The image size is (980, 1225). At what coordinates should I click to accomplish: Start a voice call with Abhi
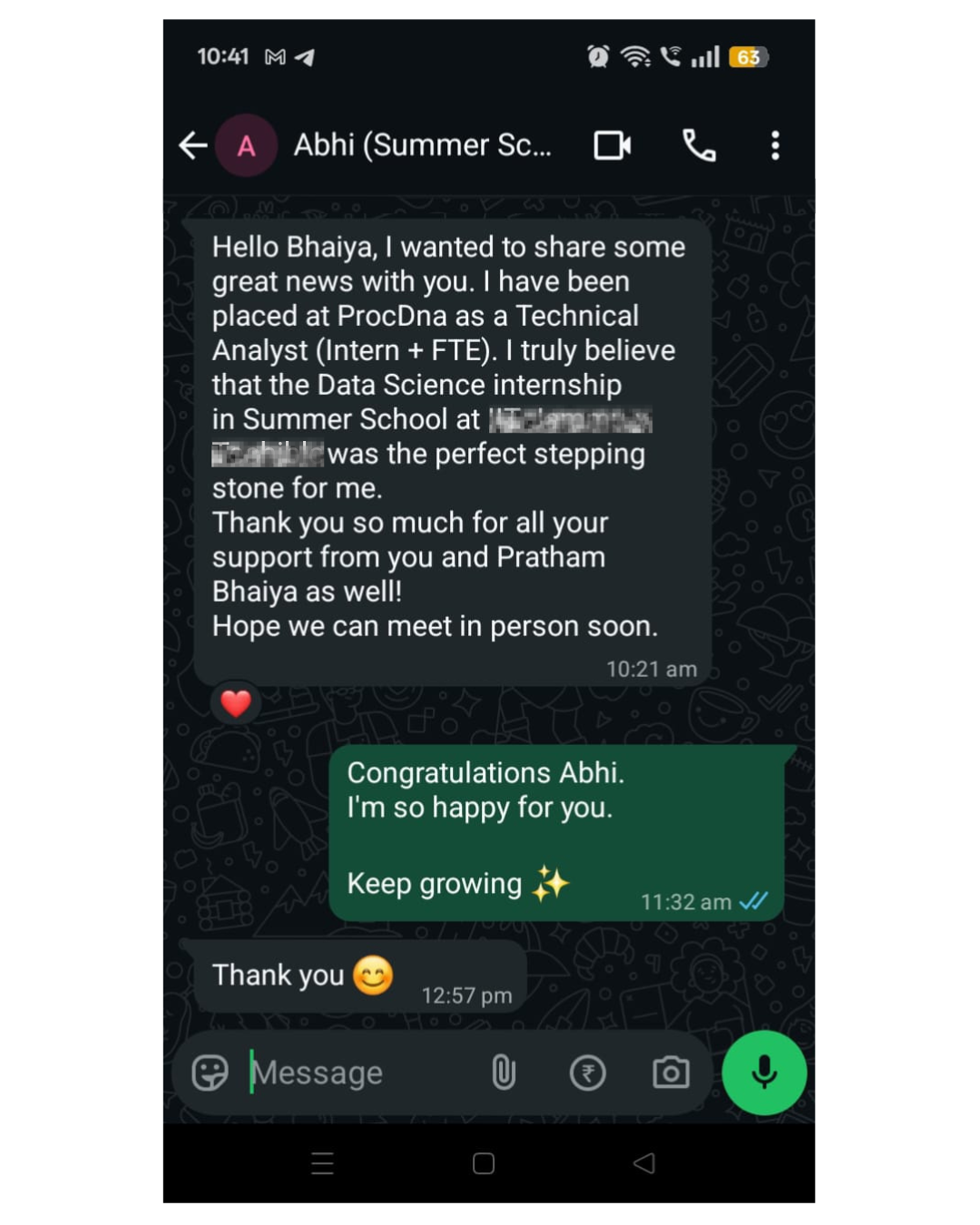[x=699, y=145]
